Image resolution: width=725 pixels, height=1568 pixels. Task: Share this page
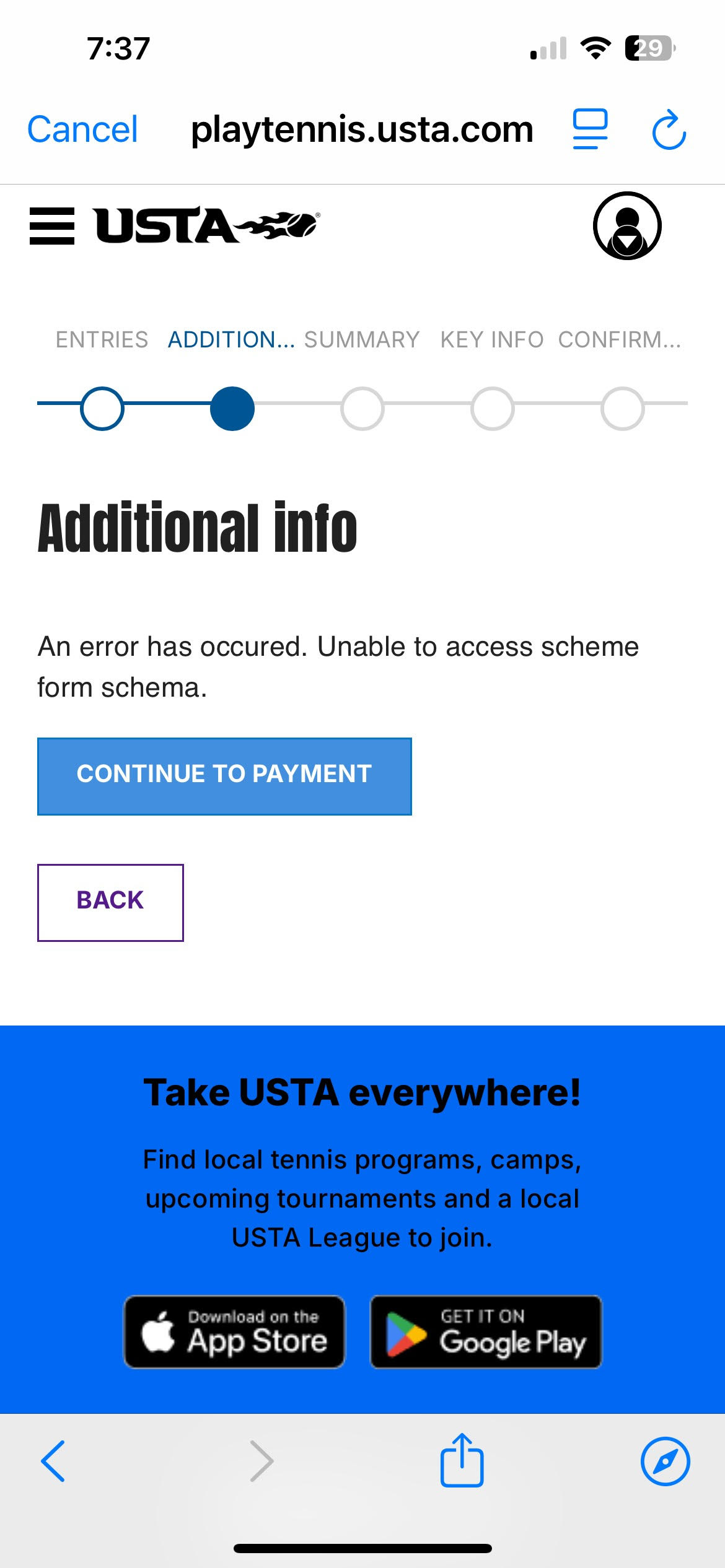[x=462, y=1460]
